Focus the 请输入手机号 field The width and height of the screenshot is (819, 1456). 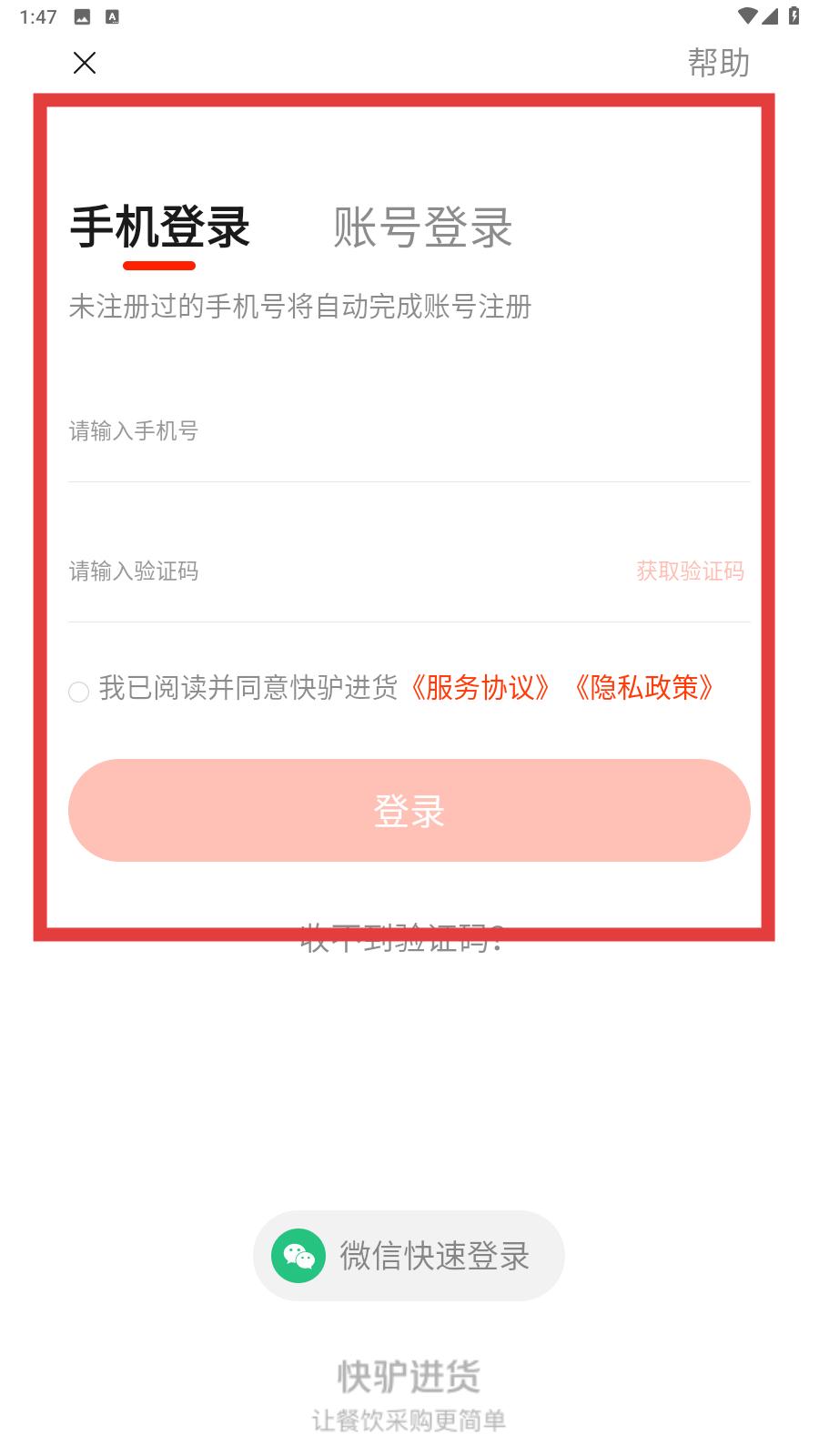click(x=409, y=431)
